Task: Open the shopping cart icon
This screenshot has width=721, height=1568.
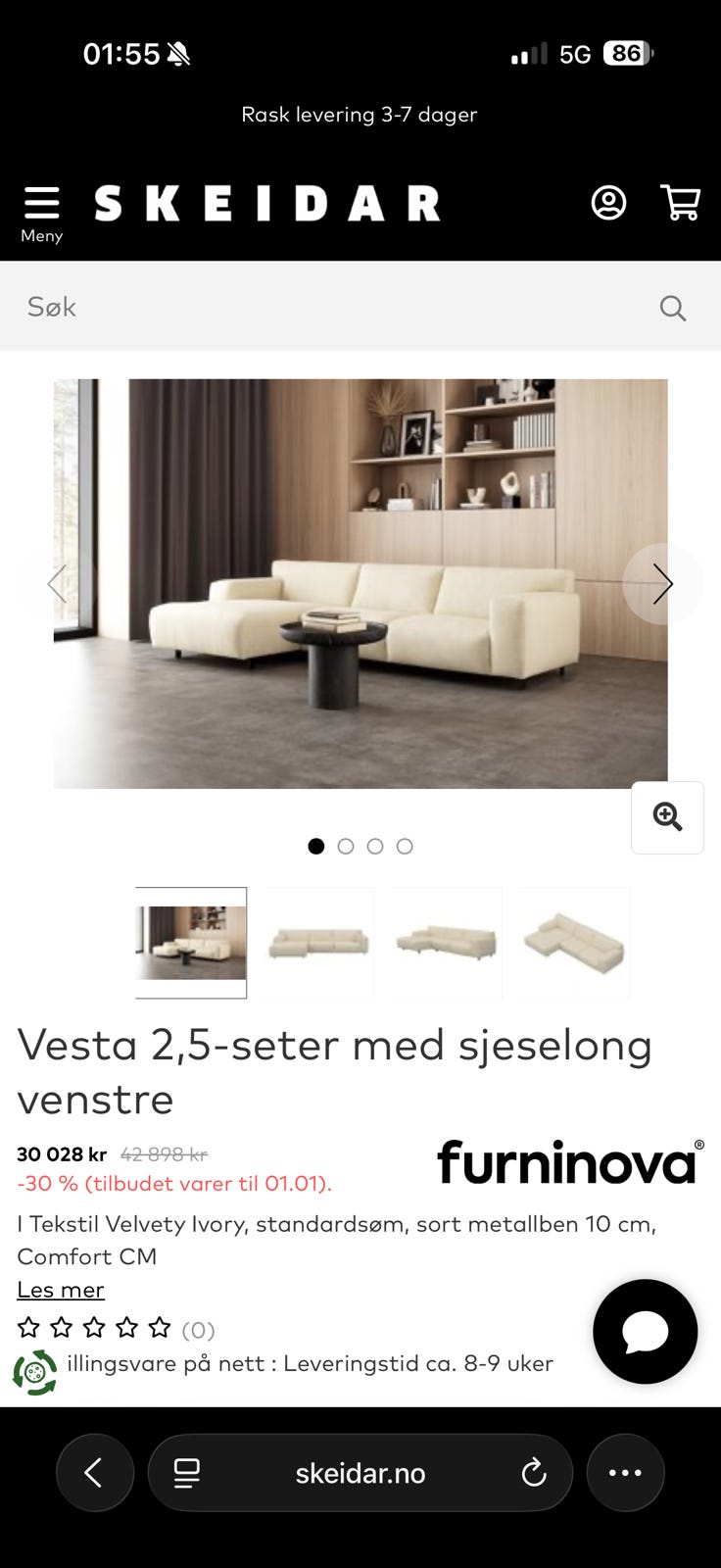Action: pos(680,203)
